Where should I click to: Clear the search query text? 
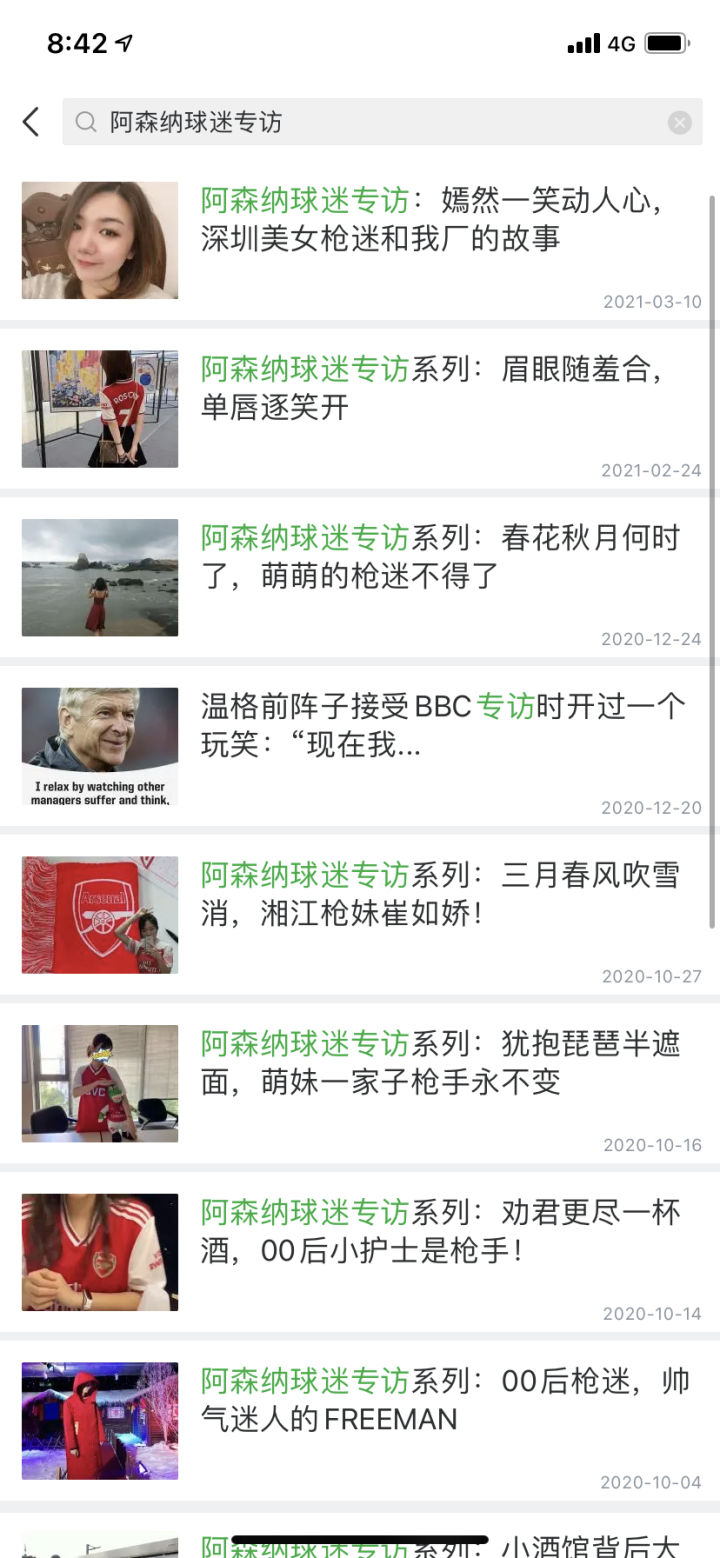click(x=679, y=123)
